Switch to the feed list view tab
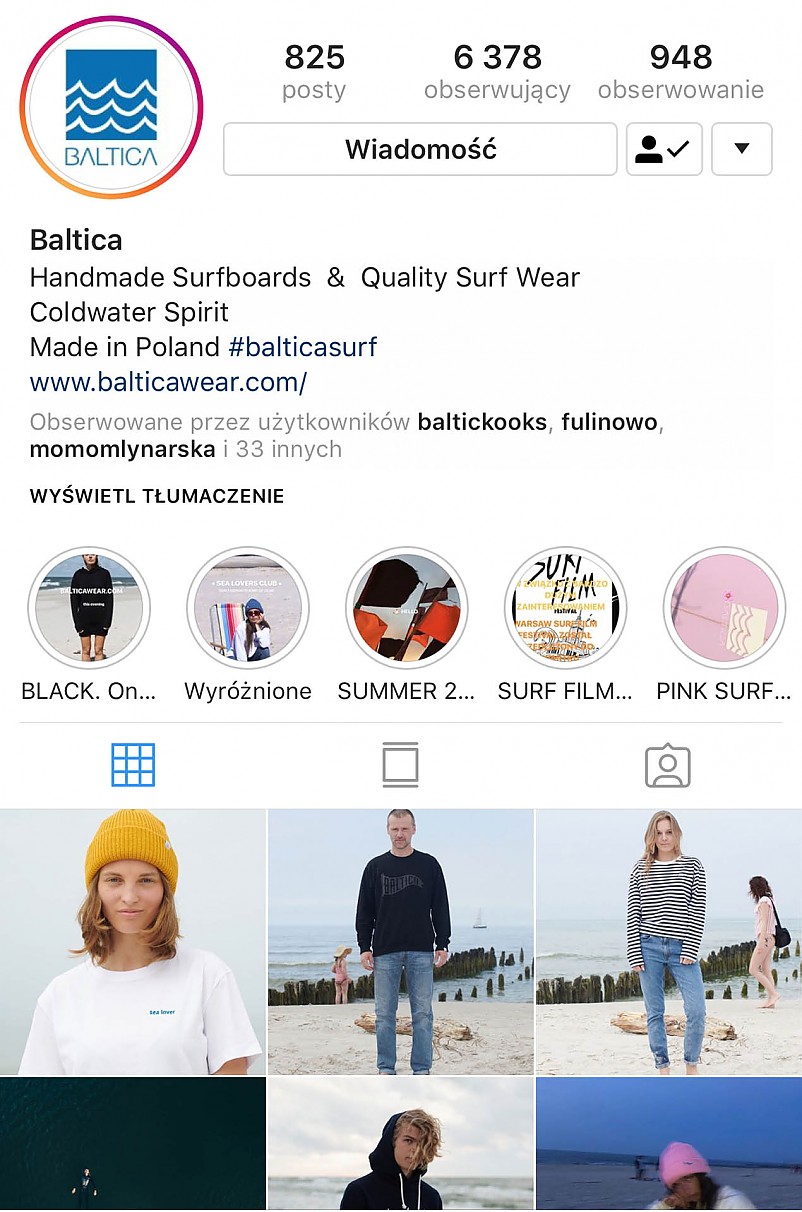 (400, 765)
